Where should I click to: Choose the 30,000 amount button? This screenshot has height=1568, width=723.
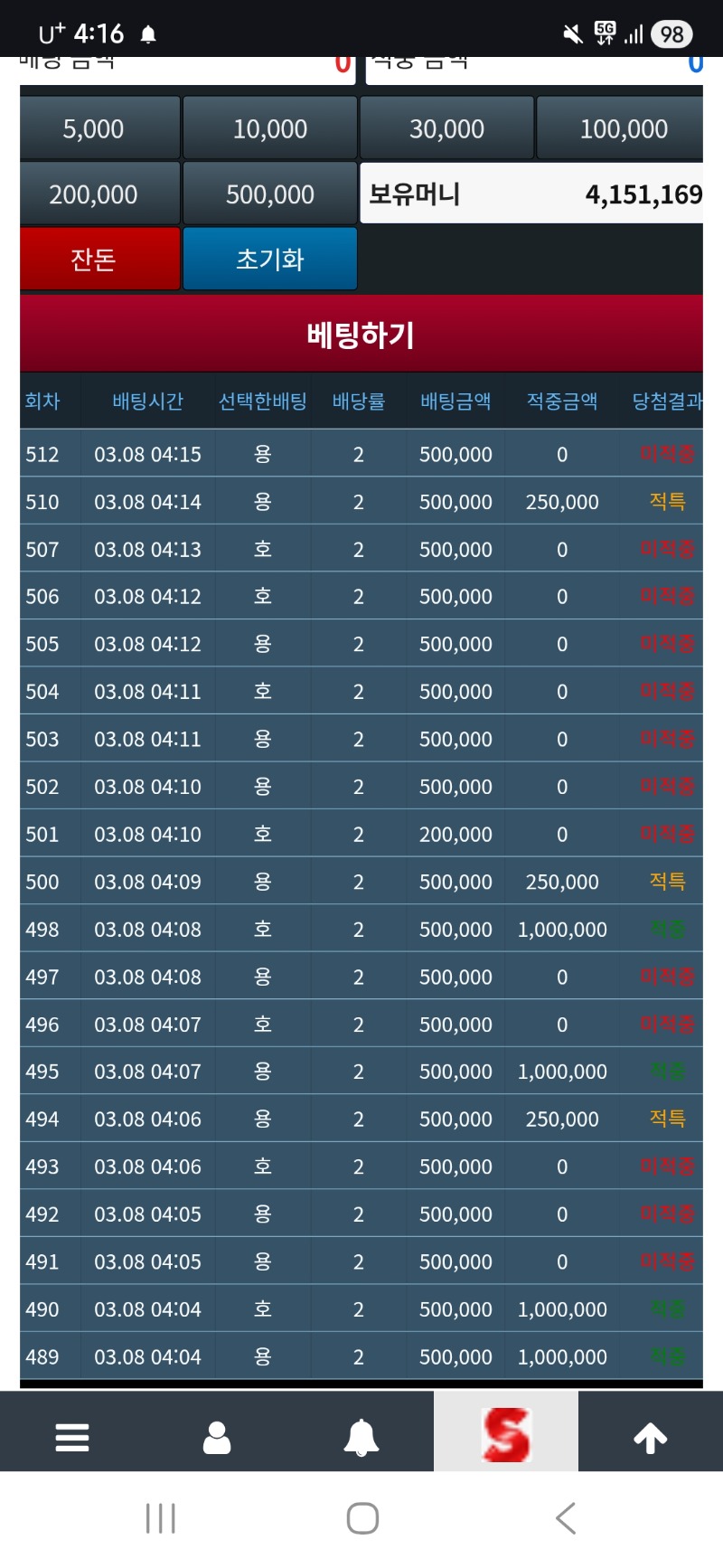coord(446,128)
